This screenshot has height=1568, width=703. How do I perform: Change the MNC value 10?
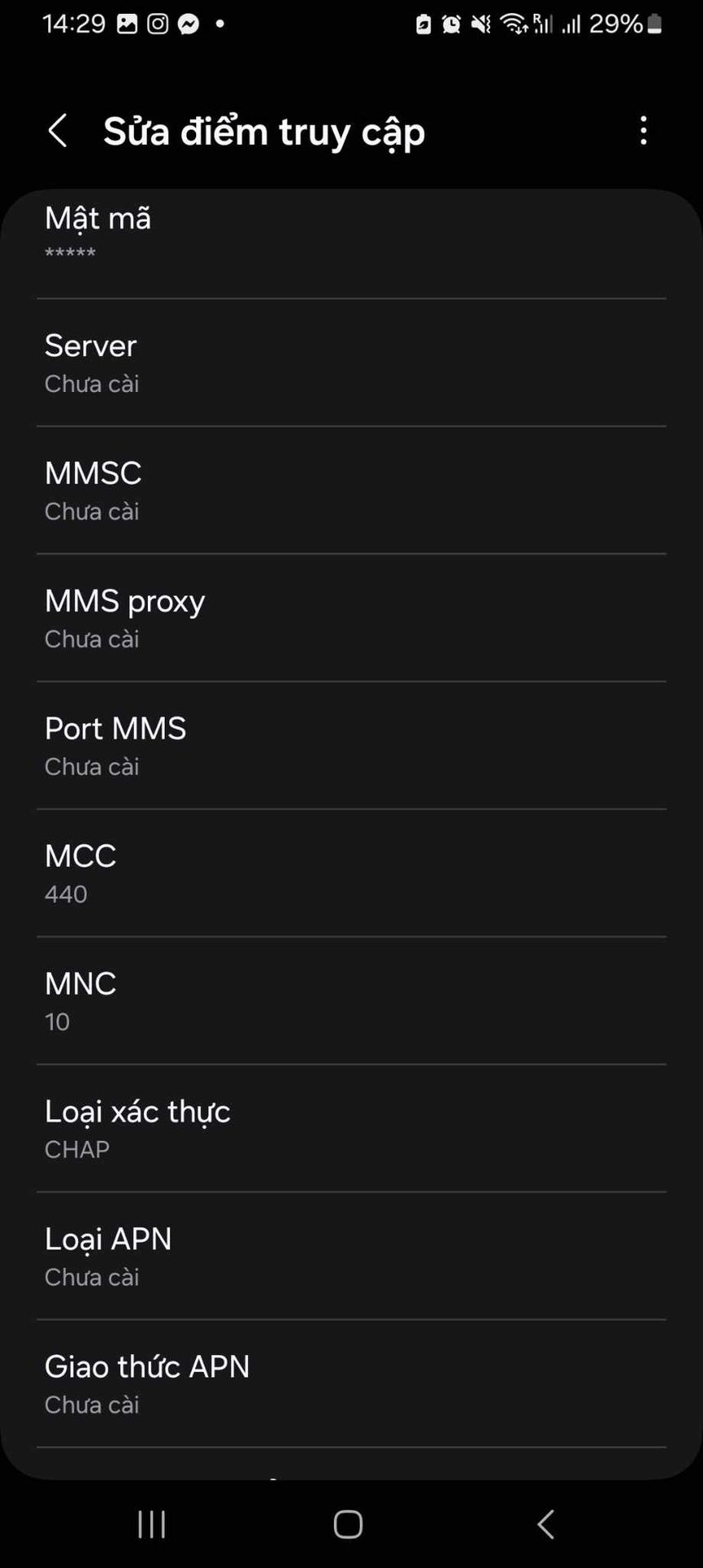click(351, 1000)
